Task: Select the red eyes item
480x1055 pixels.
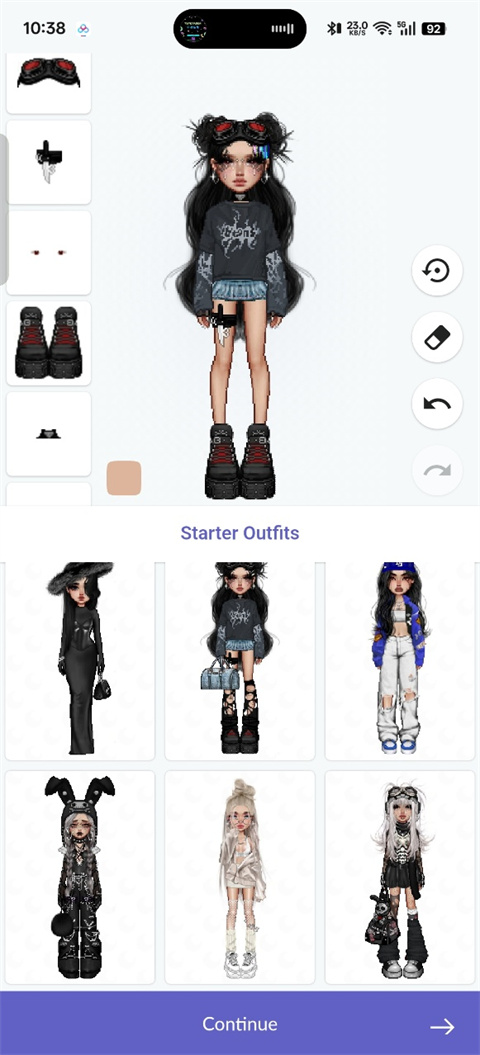Action: pos(48,252)
